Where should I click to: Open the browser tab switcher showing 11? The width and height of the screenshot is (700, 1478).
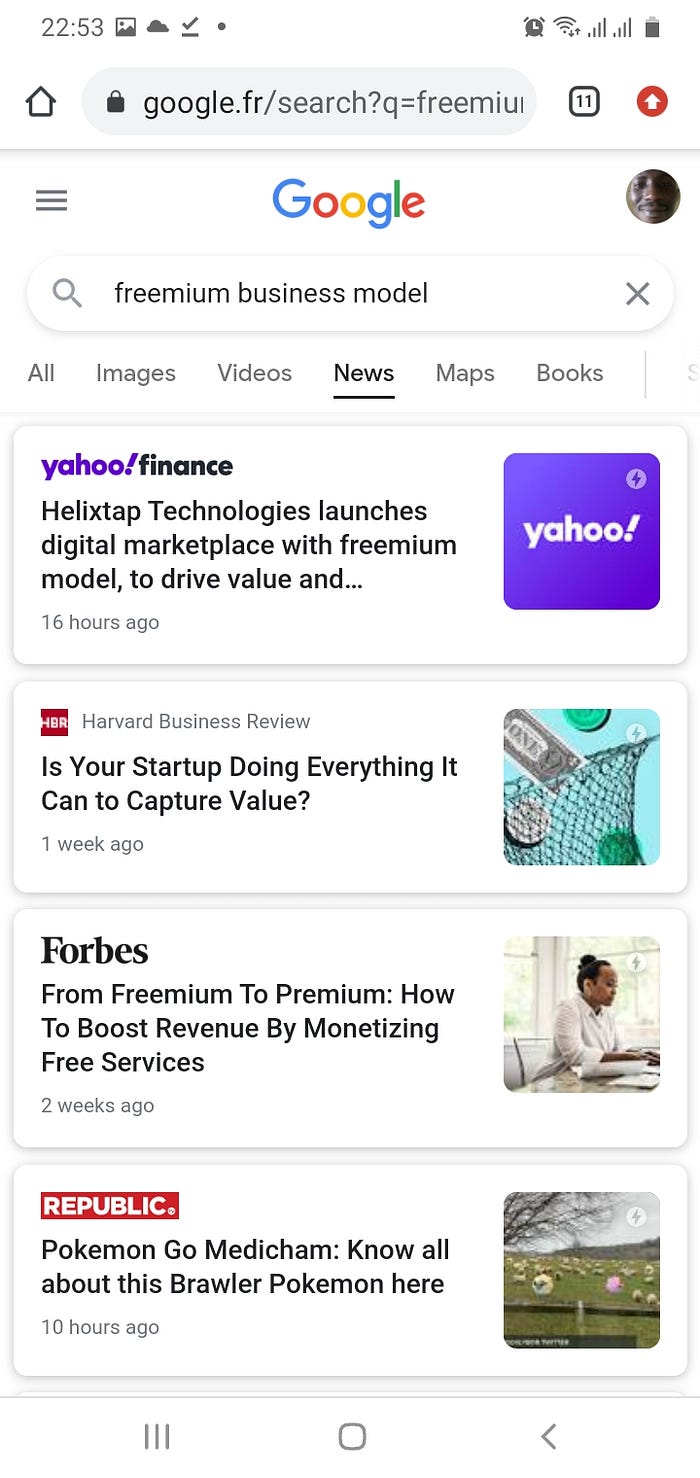pyautogui.click(x=583, y=102)
